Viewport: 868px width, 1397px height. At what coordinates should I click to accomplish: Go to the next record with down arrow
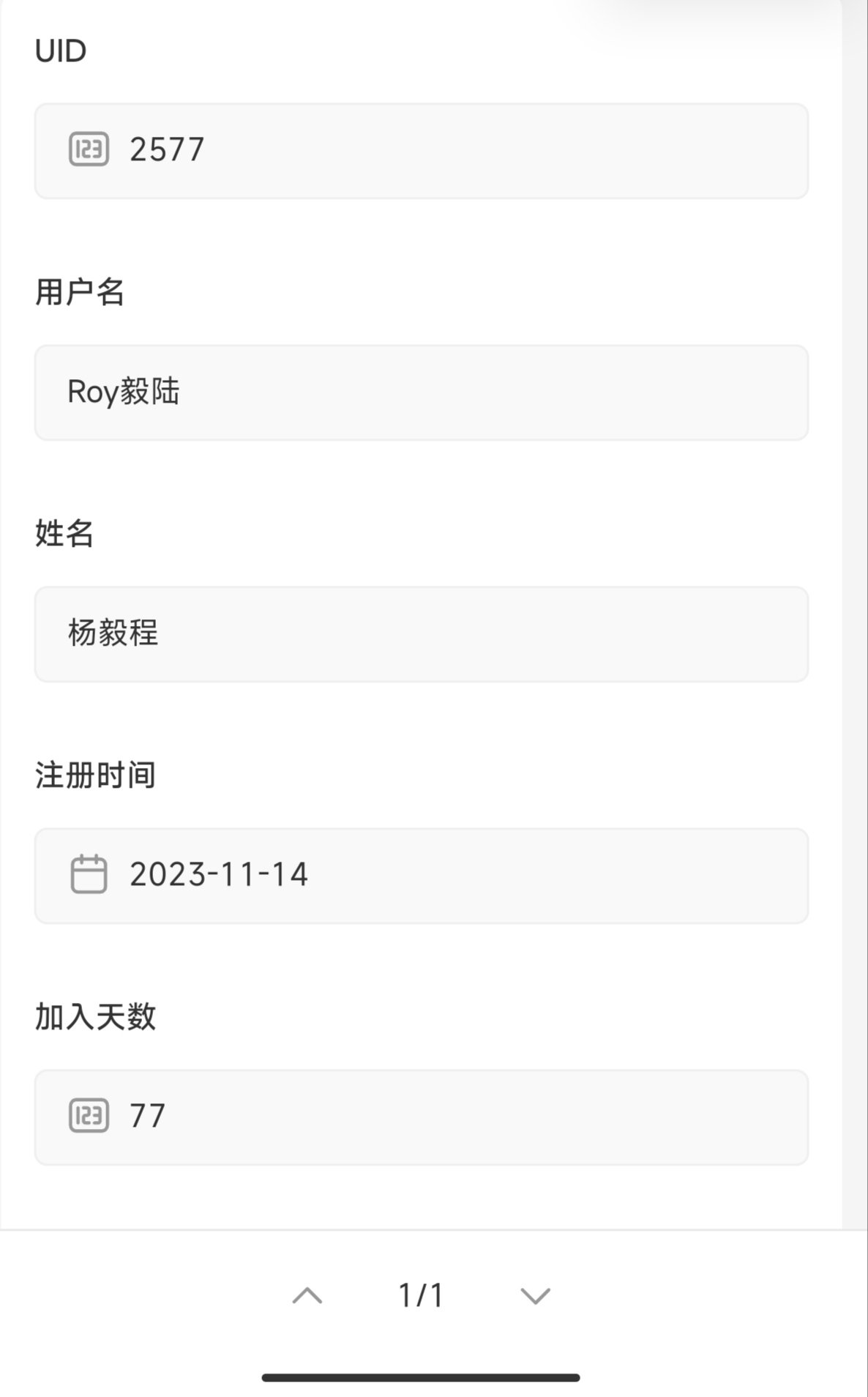tap(535, 1296)
